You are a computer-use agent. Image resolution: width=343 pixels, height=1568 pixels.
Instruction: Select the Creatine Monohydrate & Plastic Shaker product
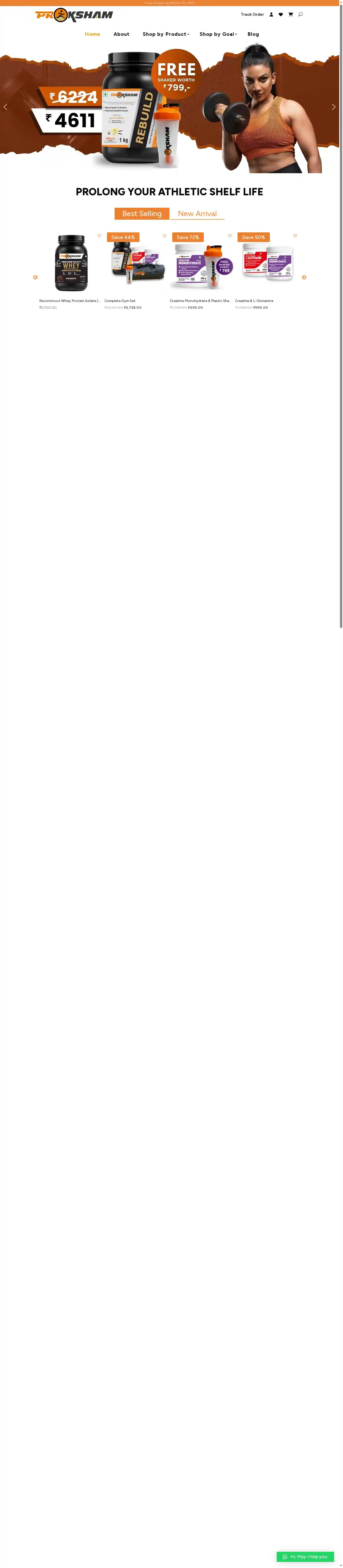[200, 301]
